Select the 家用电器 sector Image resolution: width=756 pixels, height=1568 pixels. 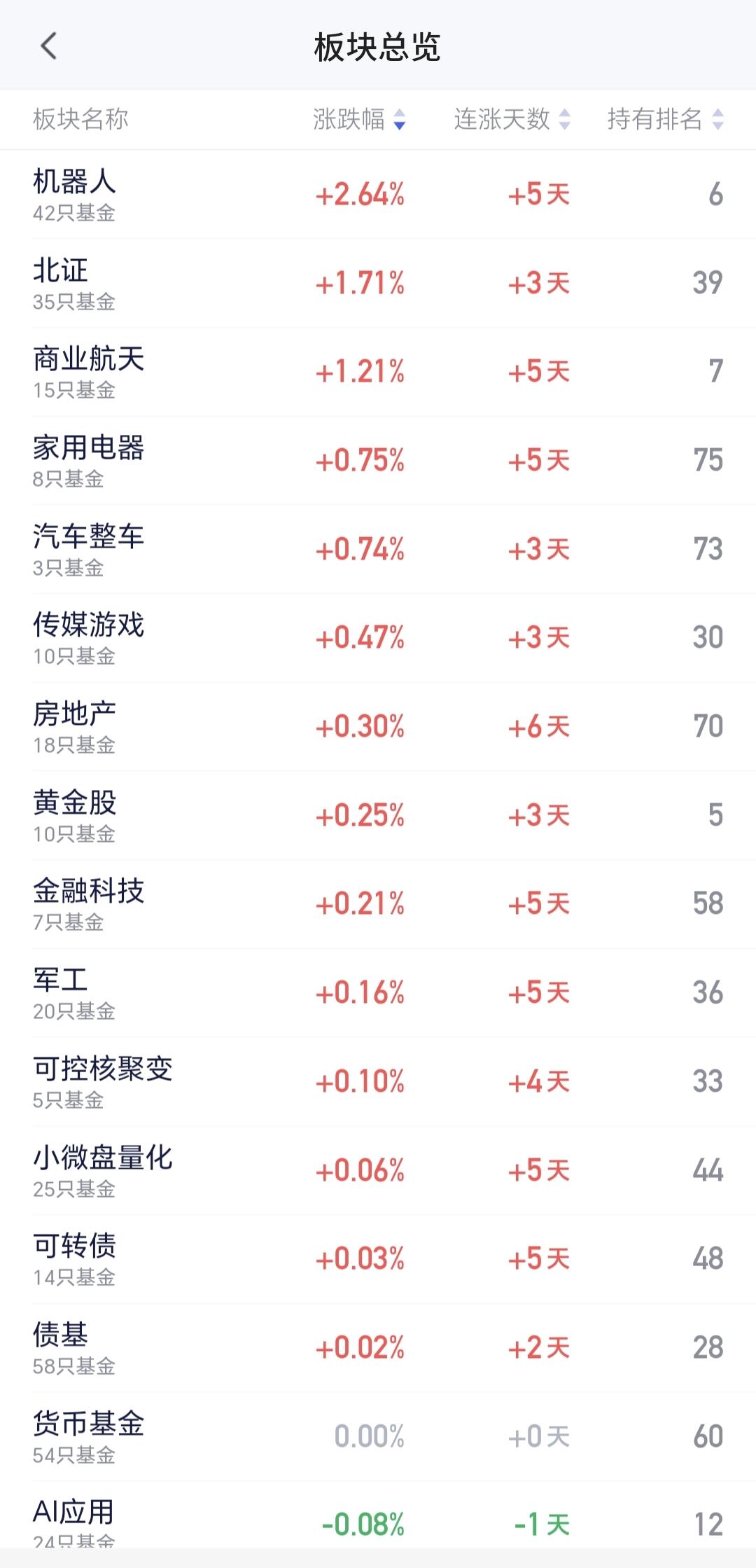pyautogui.click(x=378, y=461)
